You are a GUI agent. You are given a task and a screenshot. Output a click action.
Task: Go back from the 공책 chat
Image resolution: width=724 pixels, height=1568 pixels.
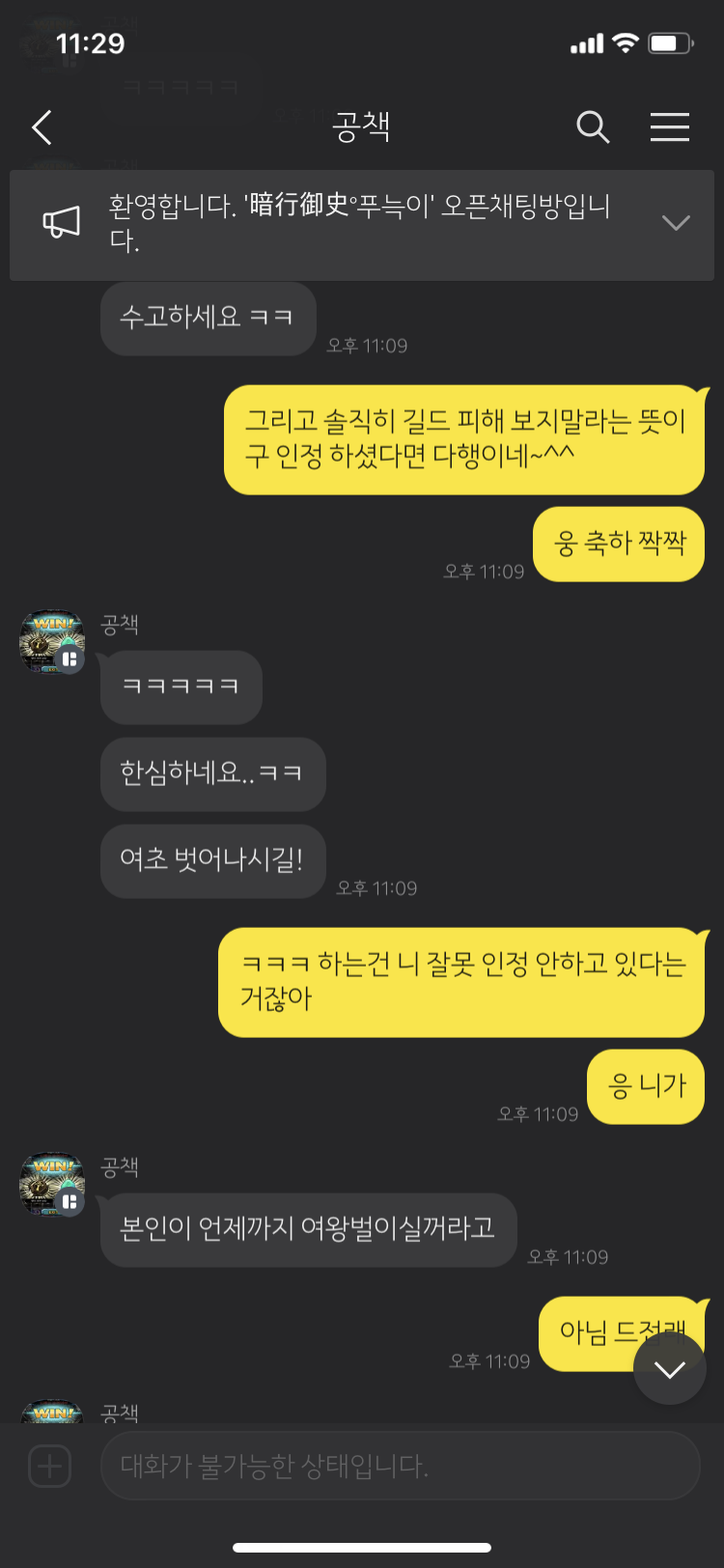click(x=42, y=127)
